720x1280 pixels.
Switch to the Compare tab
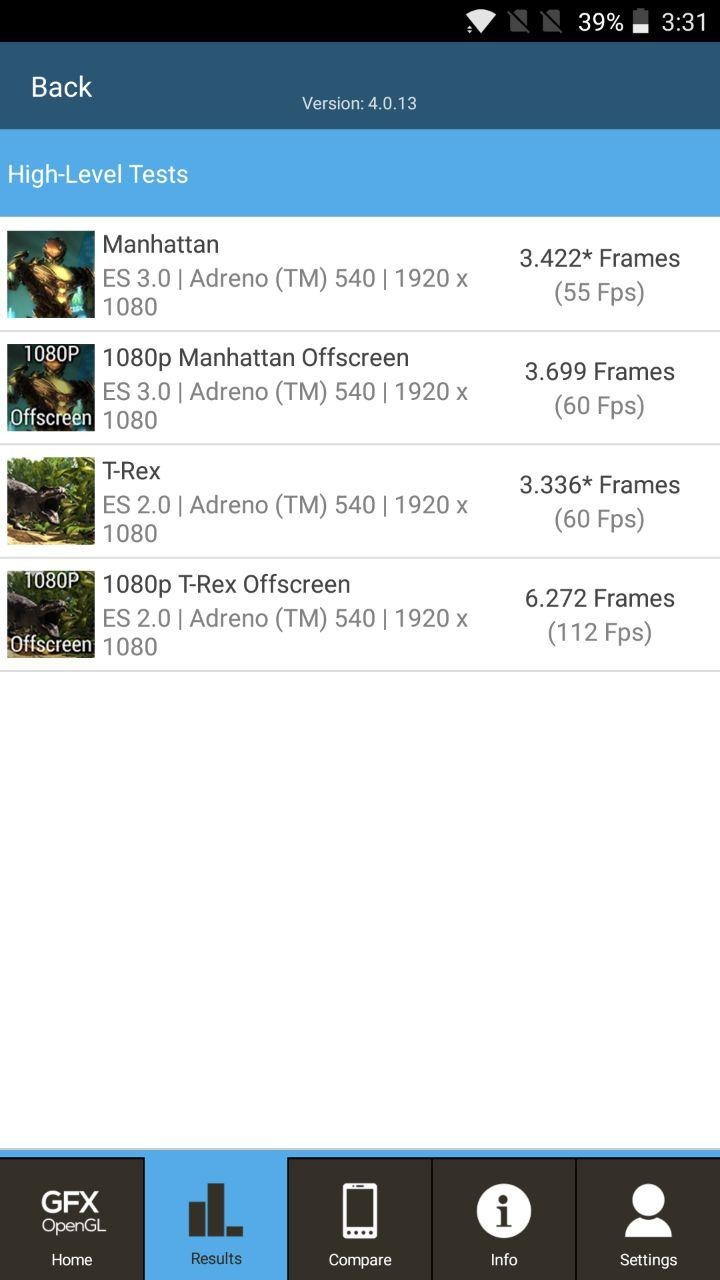[x=360, y=1220]
